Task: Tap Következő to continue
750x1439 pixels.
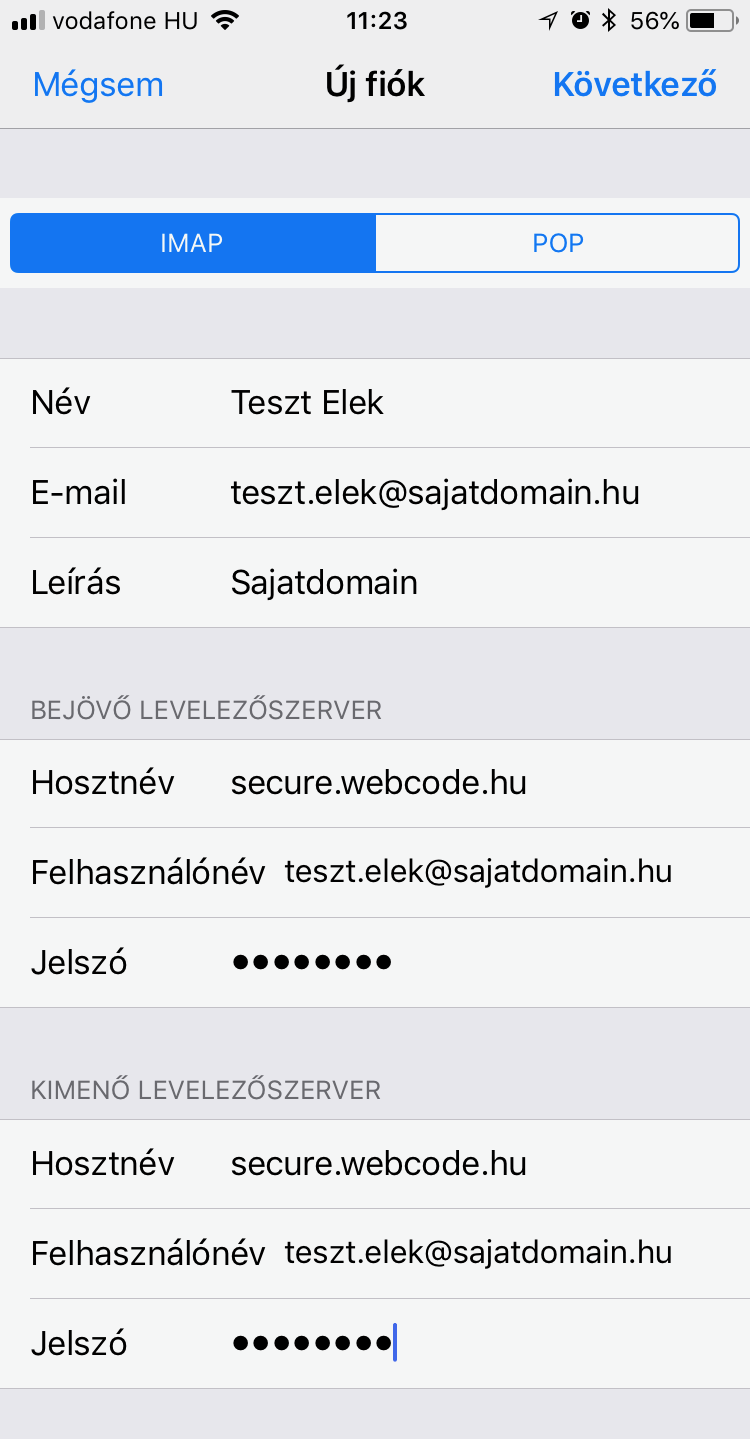Action: click(635, 85)
